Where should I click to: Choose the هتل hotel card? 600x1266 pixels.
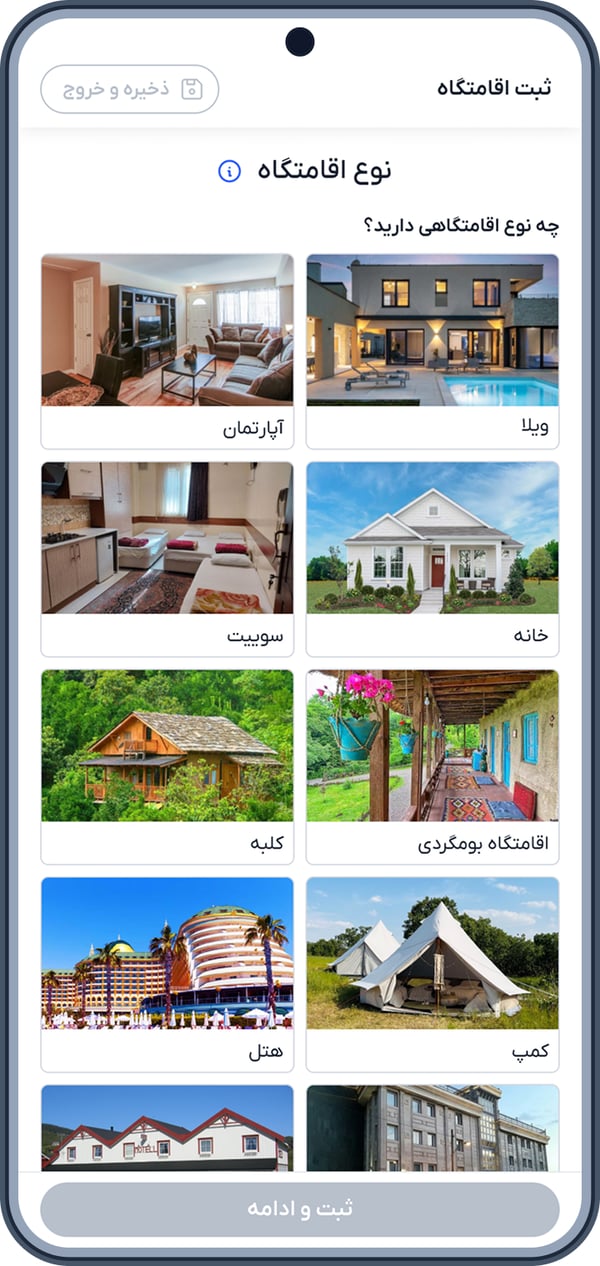click(x=167, y=975)
